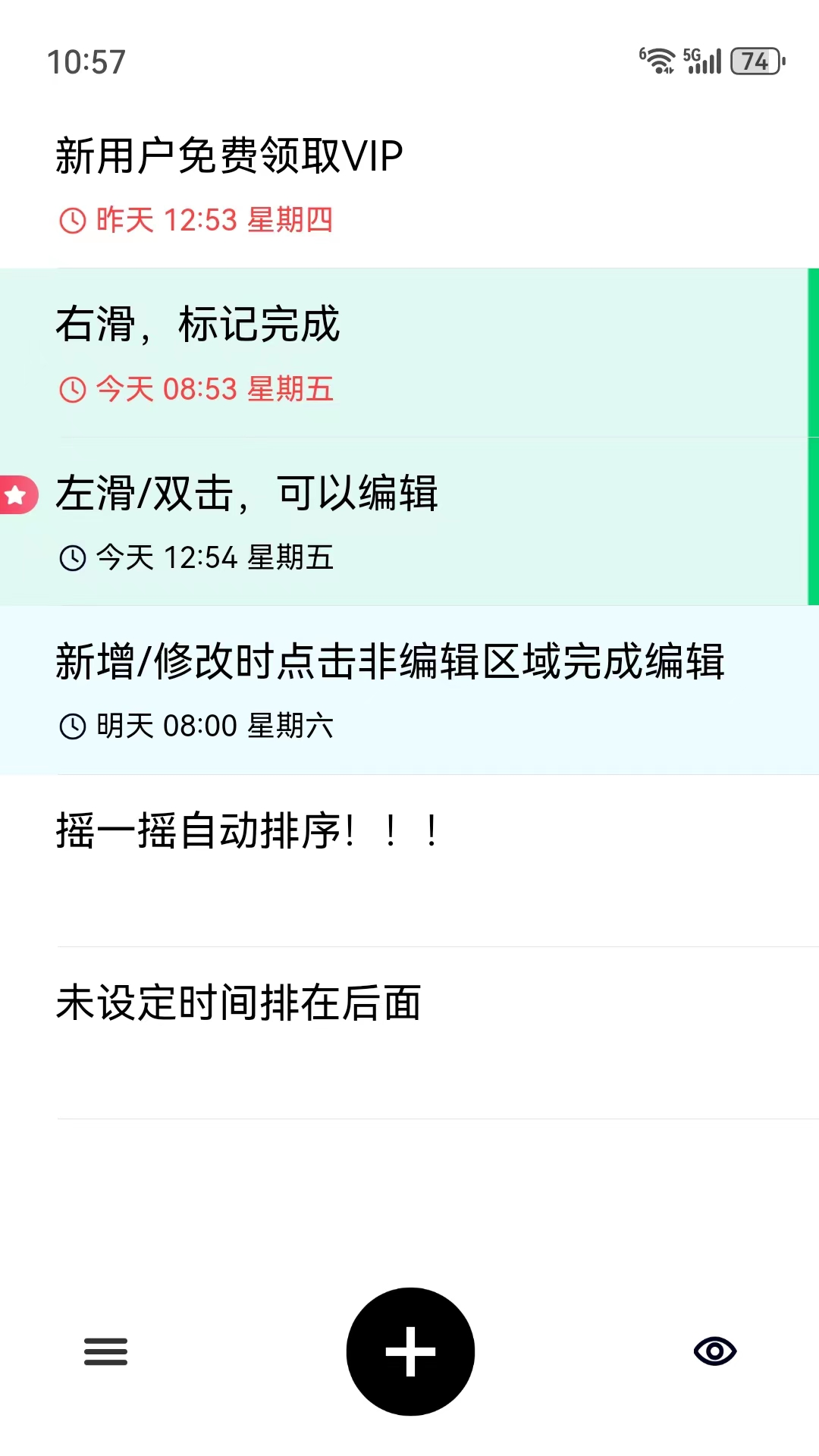Select the 左滑/双击，可以编辑 task
This screenshot has width=819, height=1456.
click(x=249, y=494)
